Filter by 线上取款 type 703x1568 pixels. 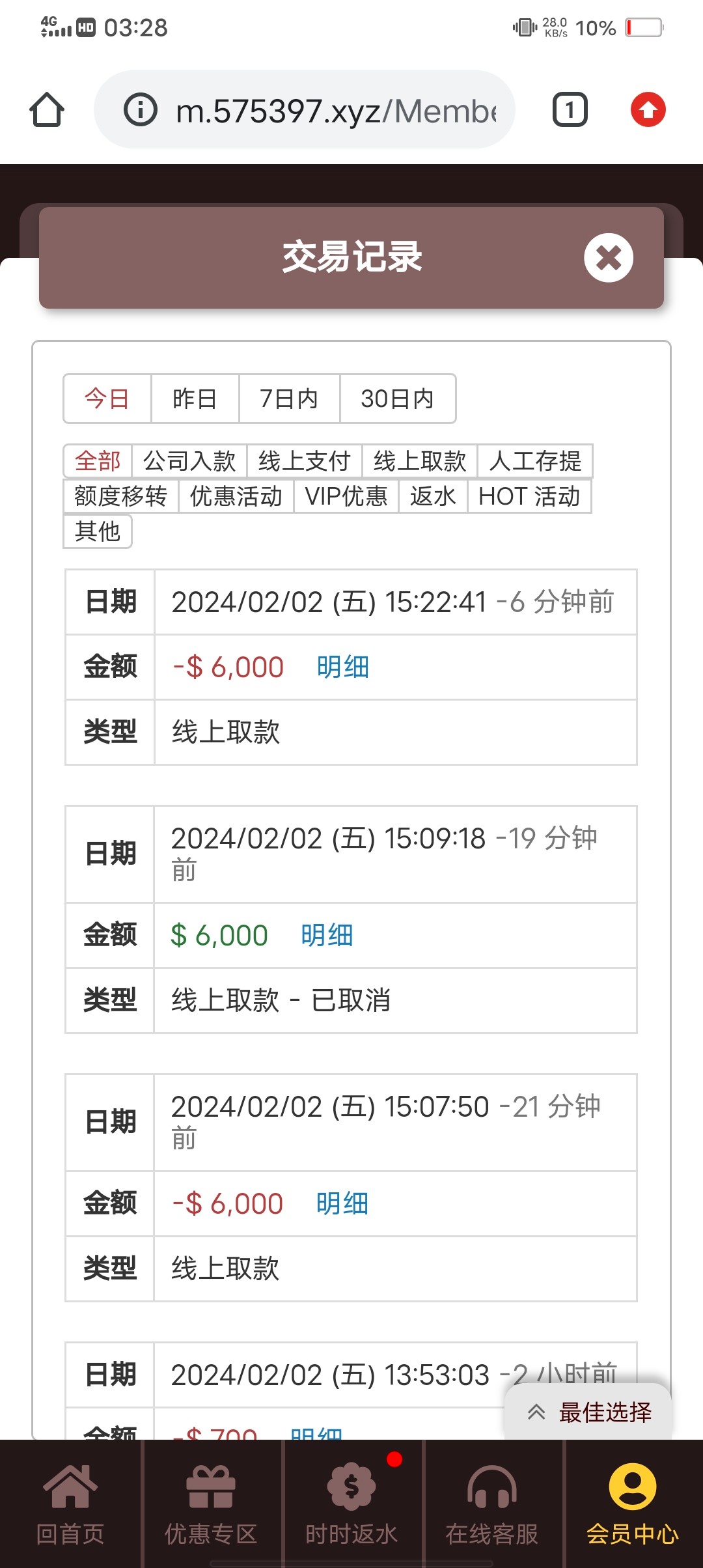[420, 461]
